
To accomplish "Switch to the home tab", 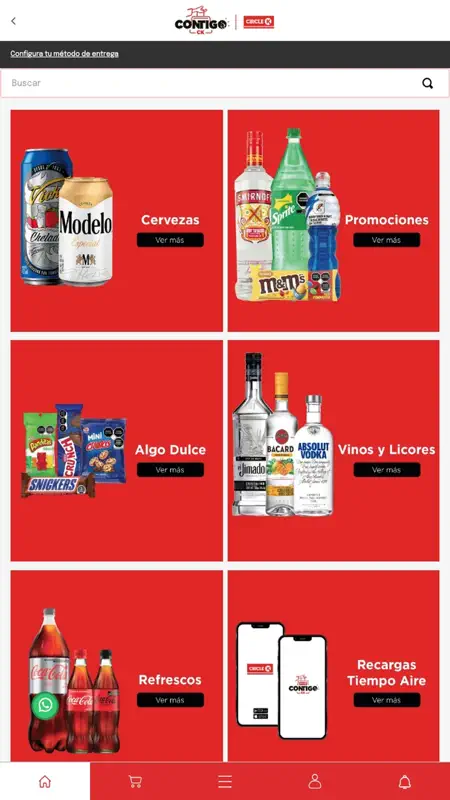I will point(45,781).
